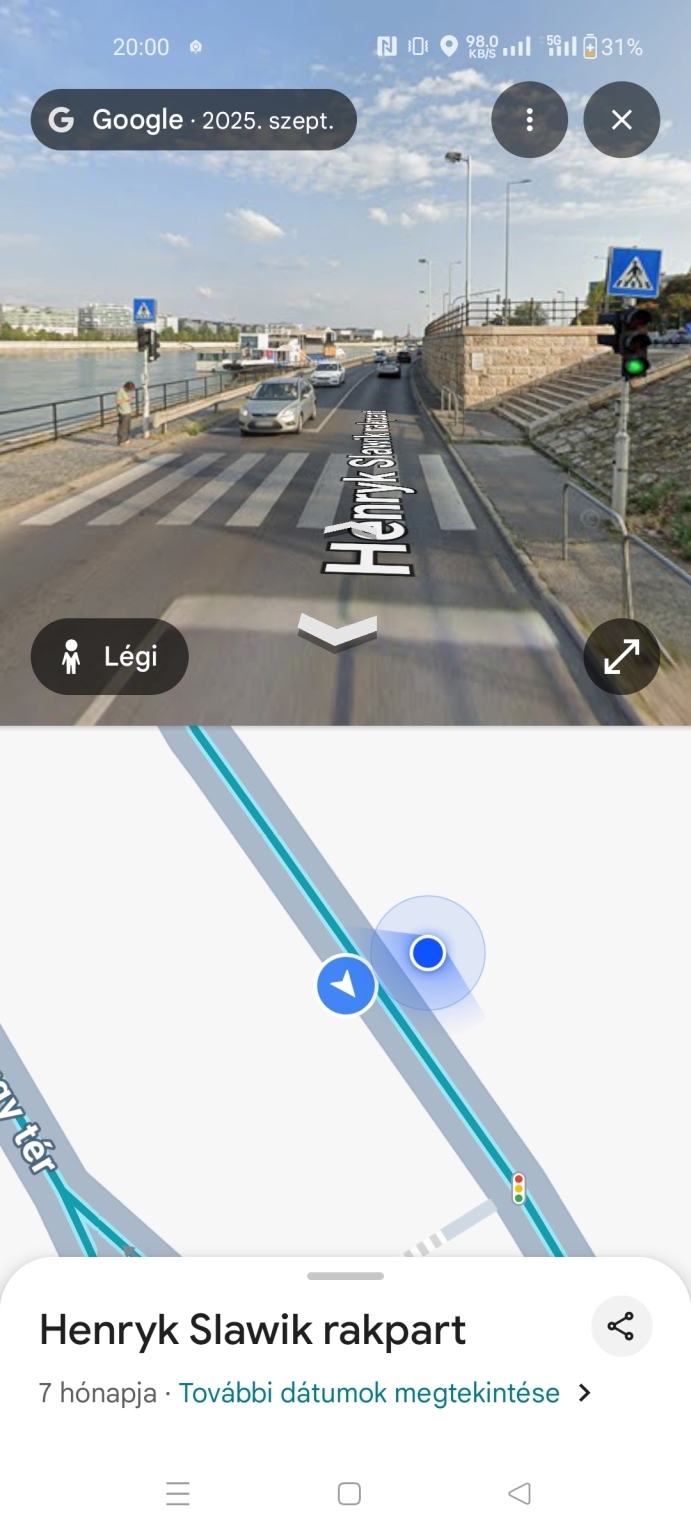This screenshot has width=691, height=1536.
Task: Close the Street View panel
Action: point(621,120)
